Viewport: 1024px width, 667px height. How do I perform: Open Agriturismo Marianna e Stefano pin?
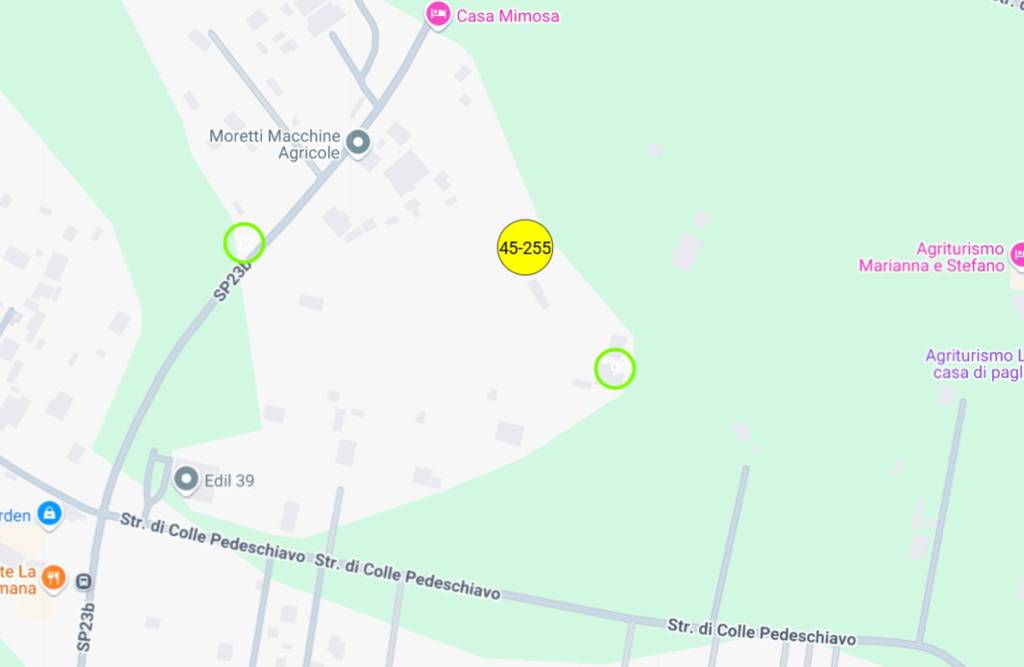pyautogui.click(x=1017, y=255)
